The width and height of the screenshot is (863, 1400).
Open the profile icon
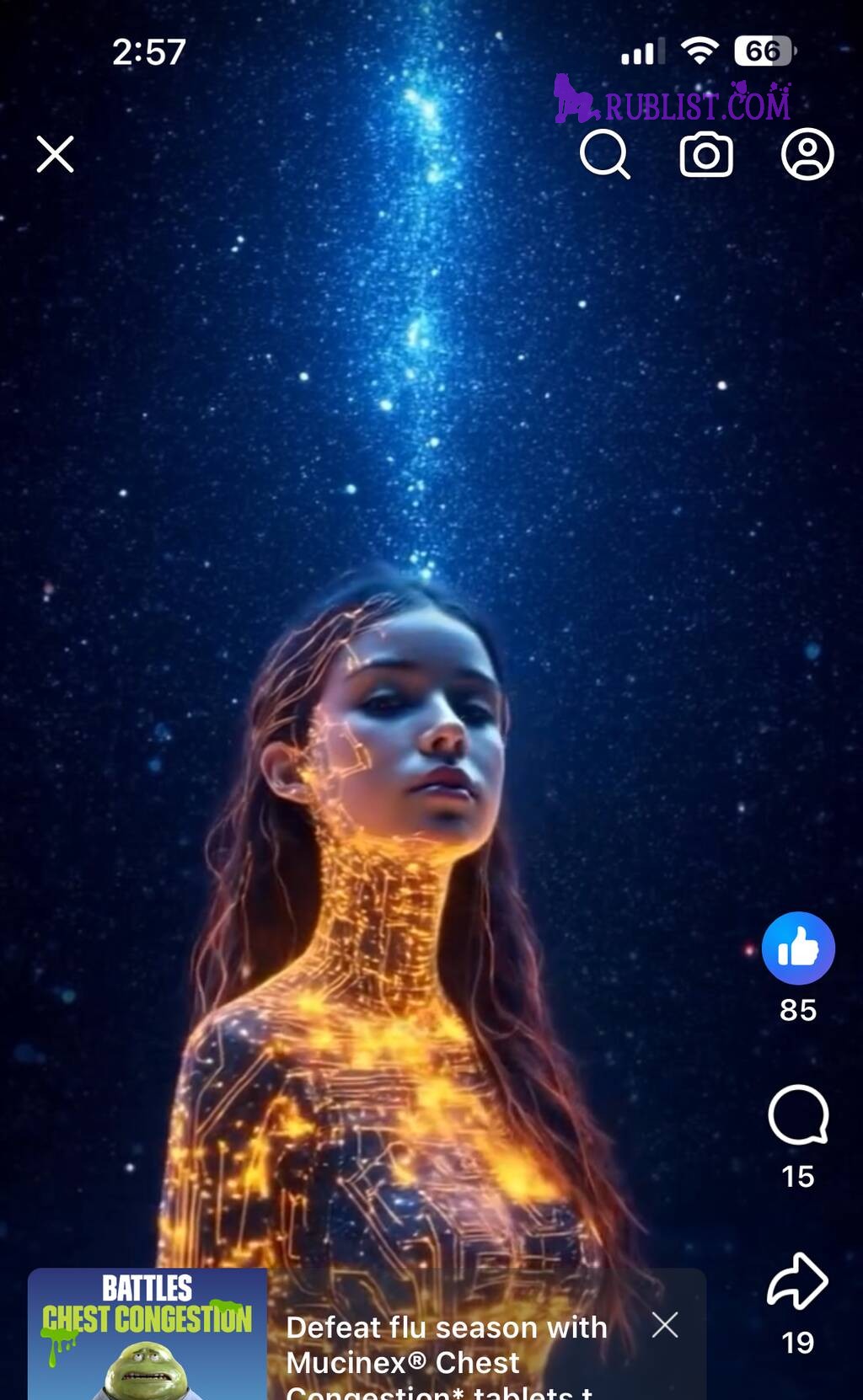tap(807, 154)
